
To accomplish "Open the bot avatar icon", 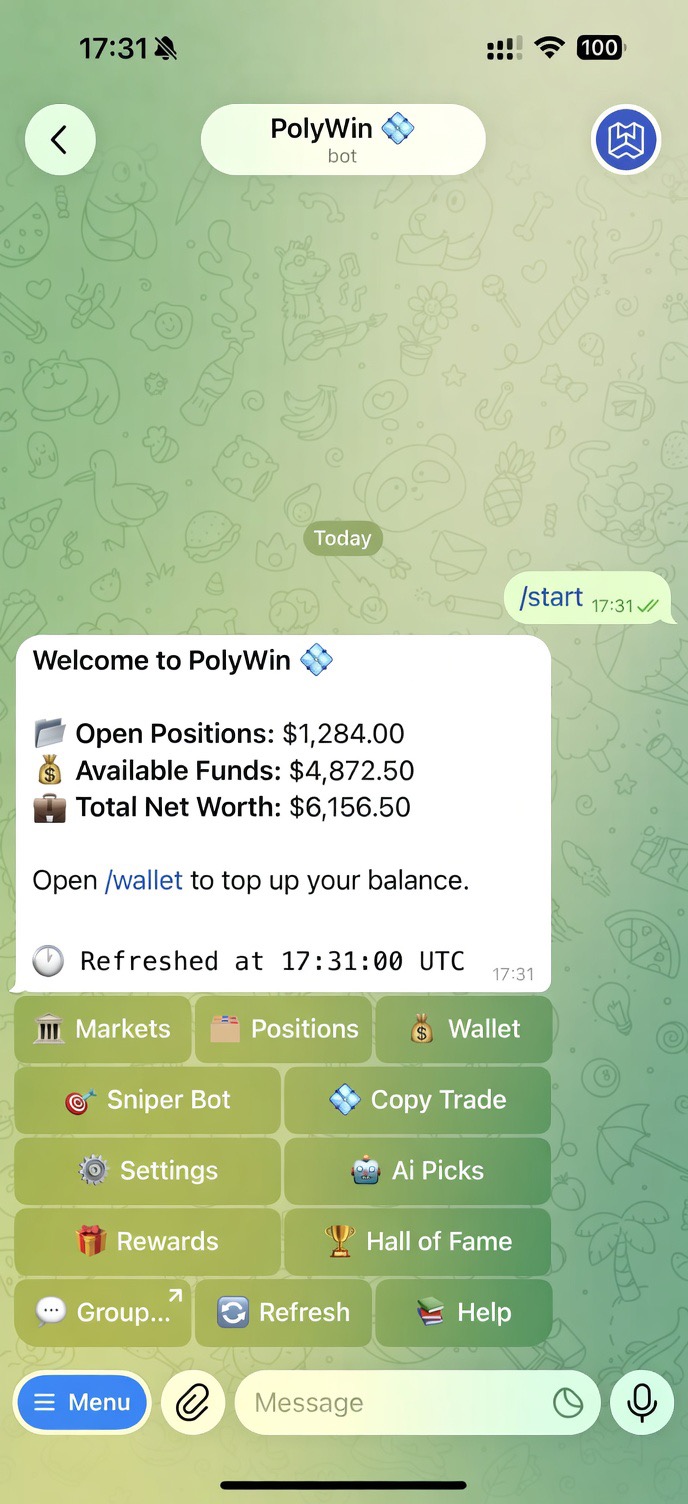I will (626, 140).
